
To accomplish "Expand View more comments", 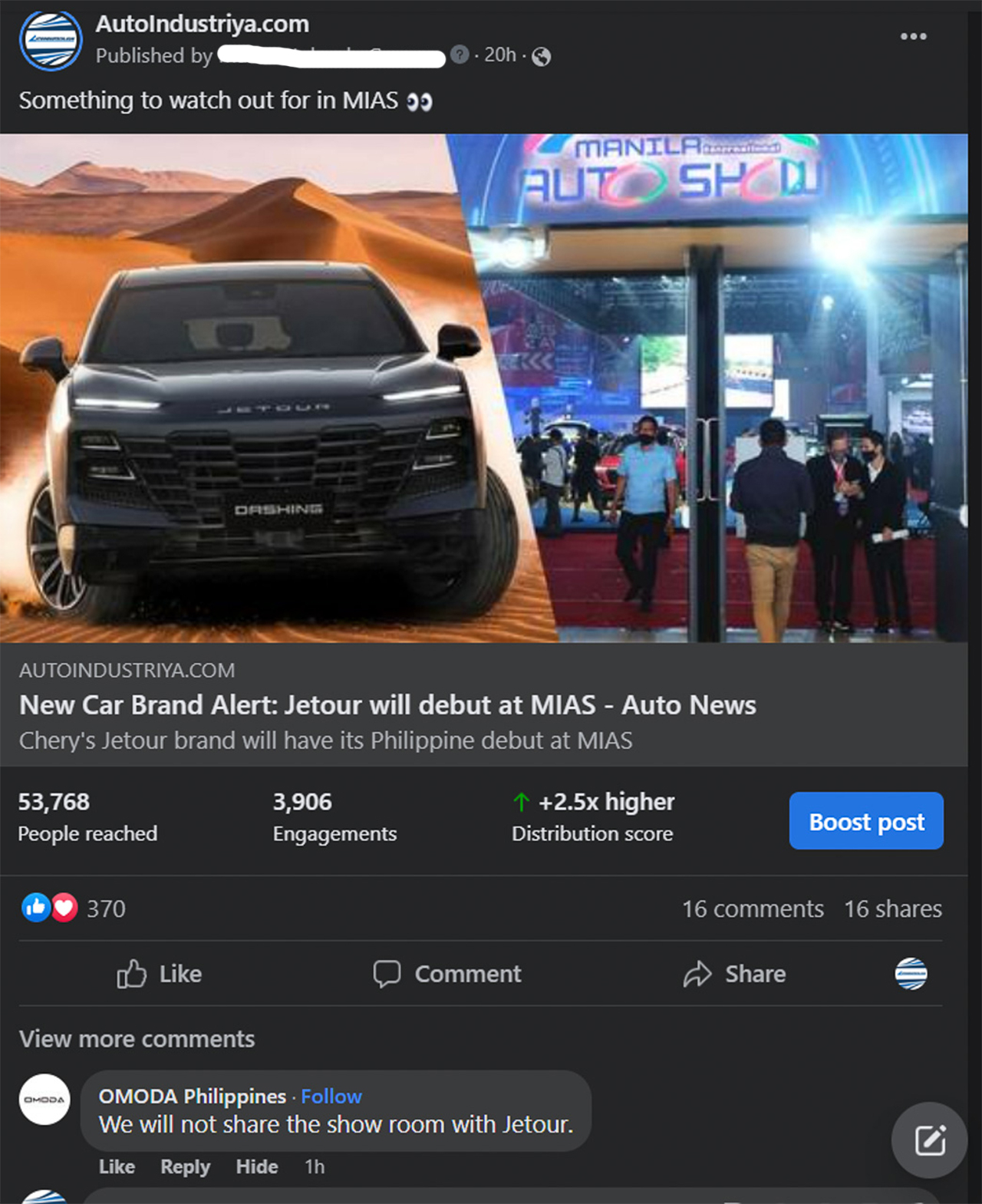I will (137, 1039).
